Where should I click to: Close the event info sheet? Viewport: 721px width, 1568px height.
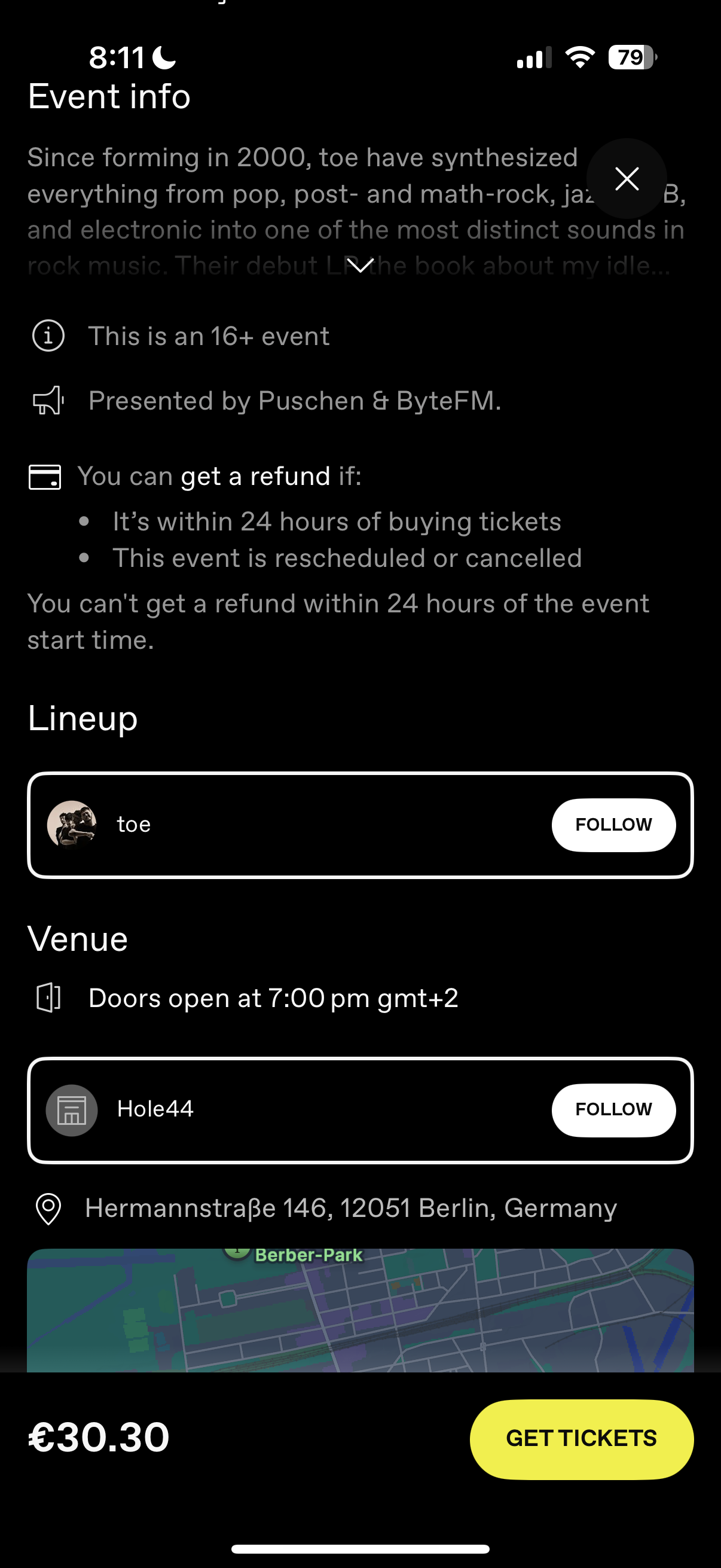(x=626, y=179)
